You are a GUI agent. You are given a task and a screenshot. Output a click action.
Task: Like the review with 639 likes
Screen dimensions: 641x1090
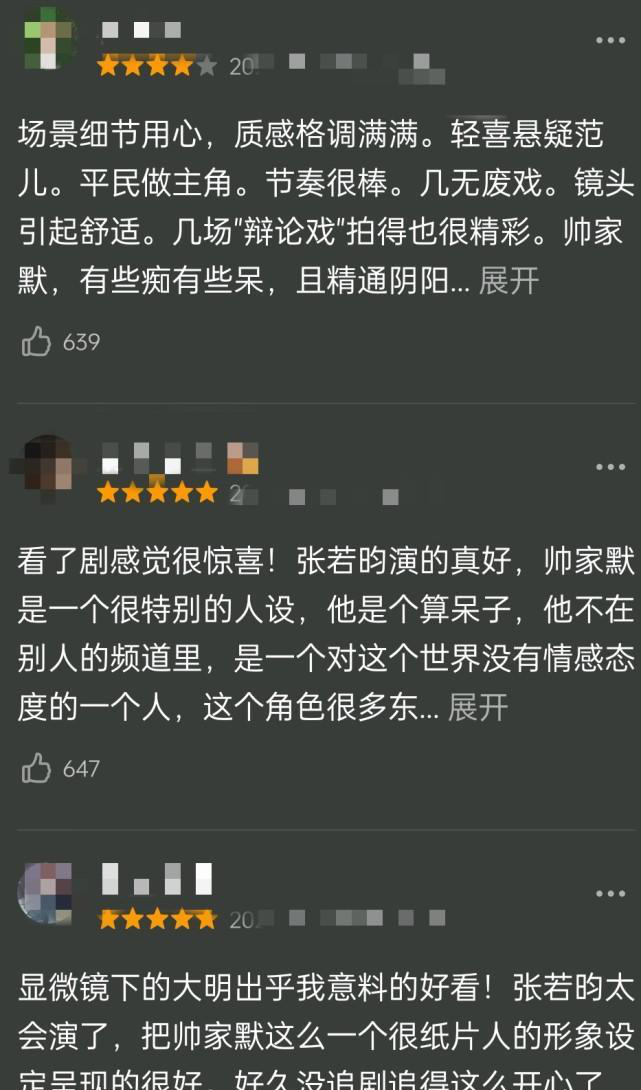[x=37, y=342]
